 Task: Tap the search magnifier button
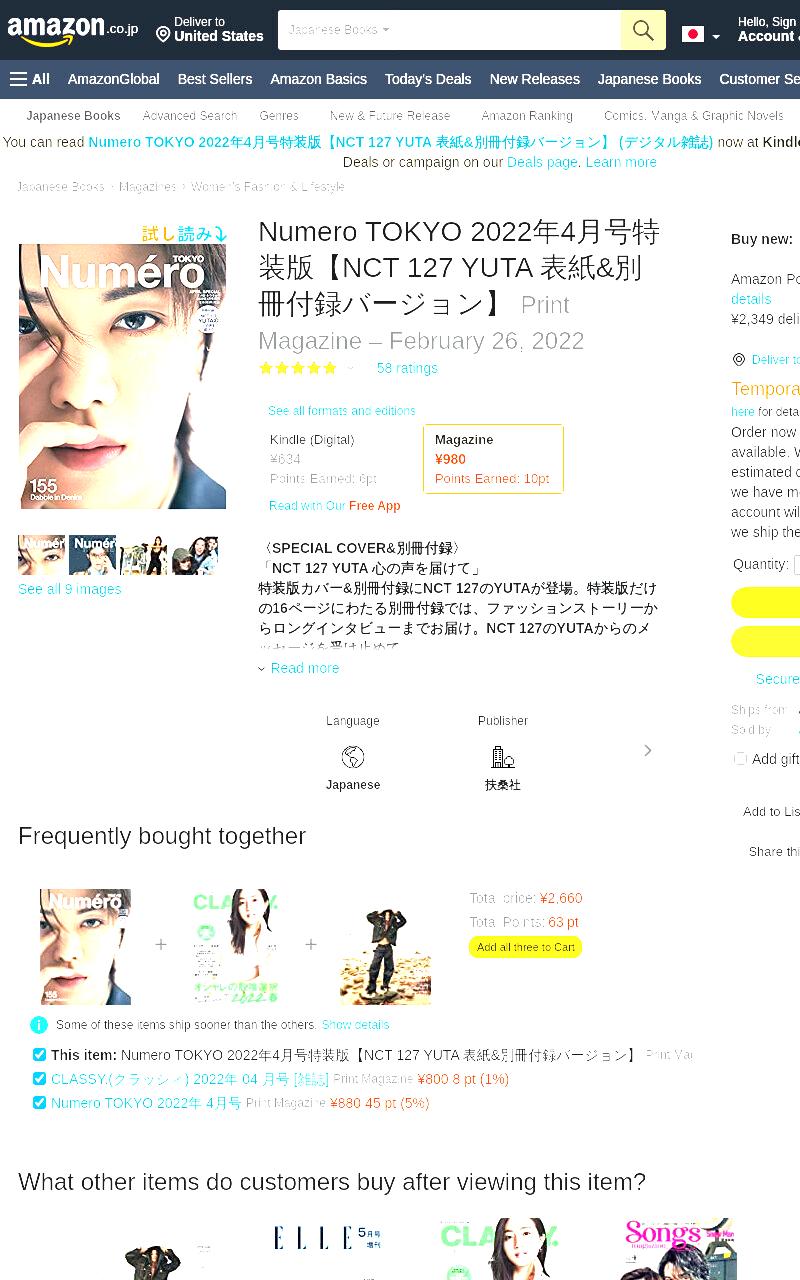(x=643, y=30)
